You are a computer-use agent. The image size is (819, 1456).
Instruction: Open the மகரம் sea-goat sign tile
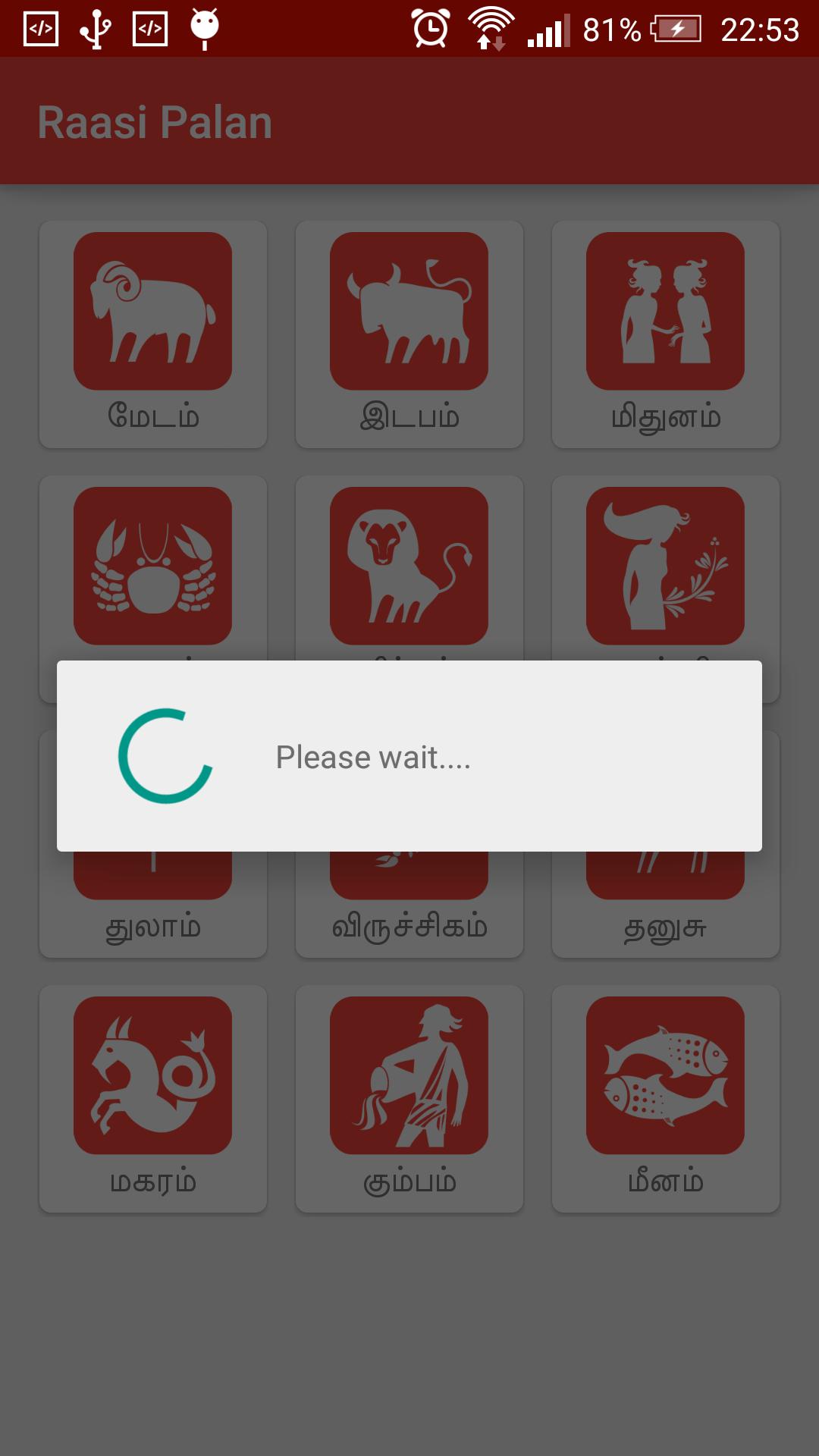[x=152, y=1098]
